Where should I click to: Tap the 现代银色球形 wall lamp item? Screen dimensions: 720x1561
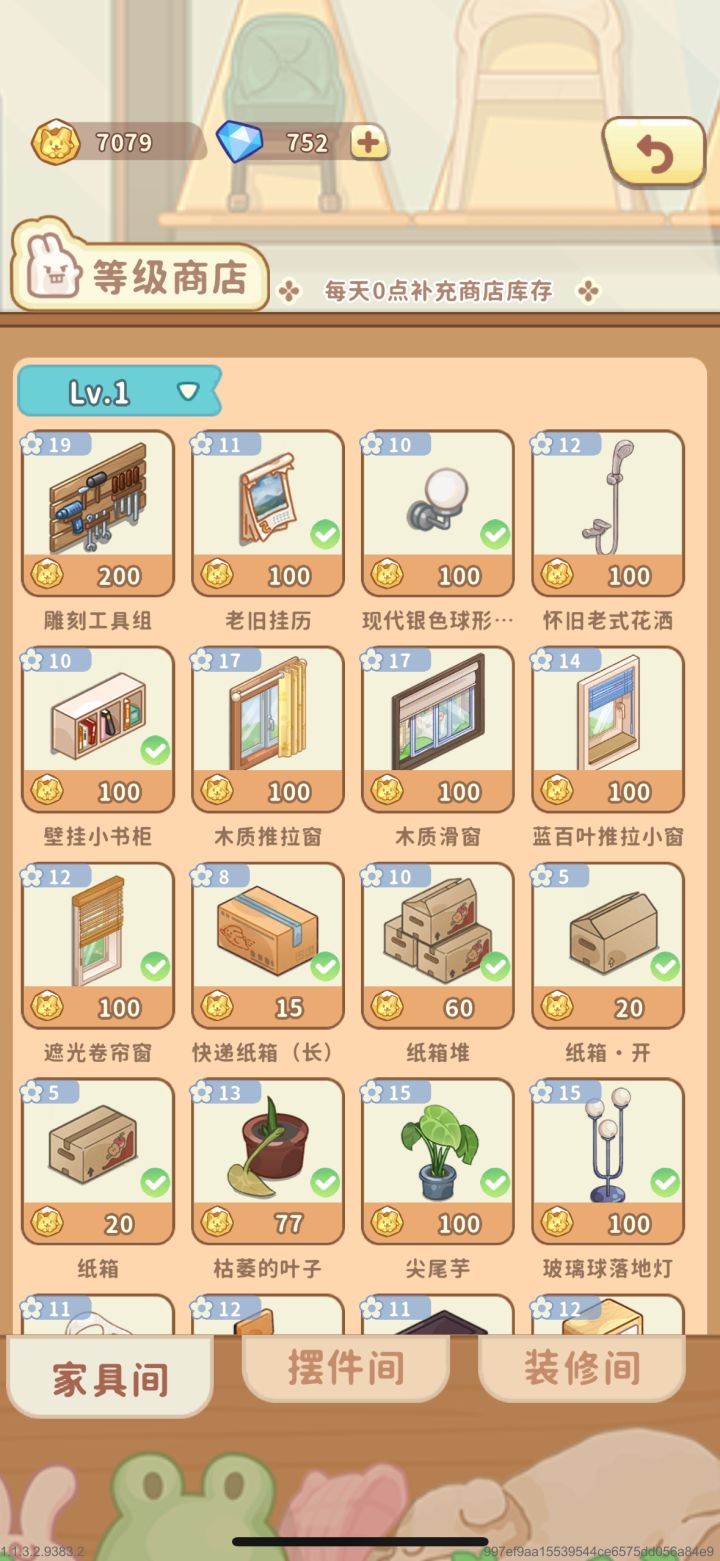click(x=437, y=510)
